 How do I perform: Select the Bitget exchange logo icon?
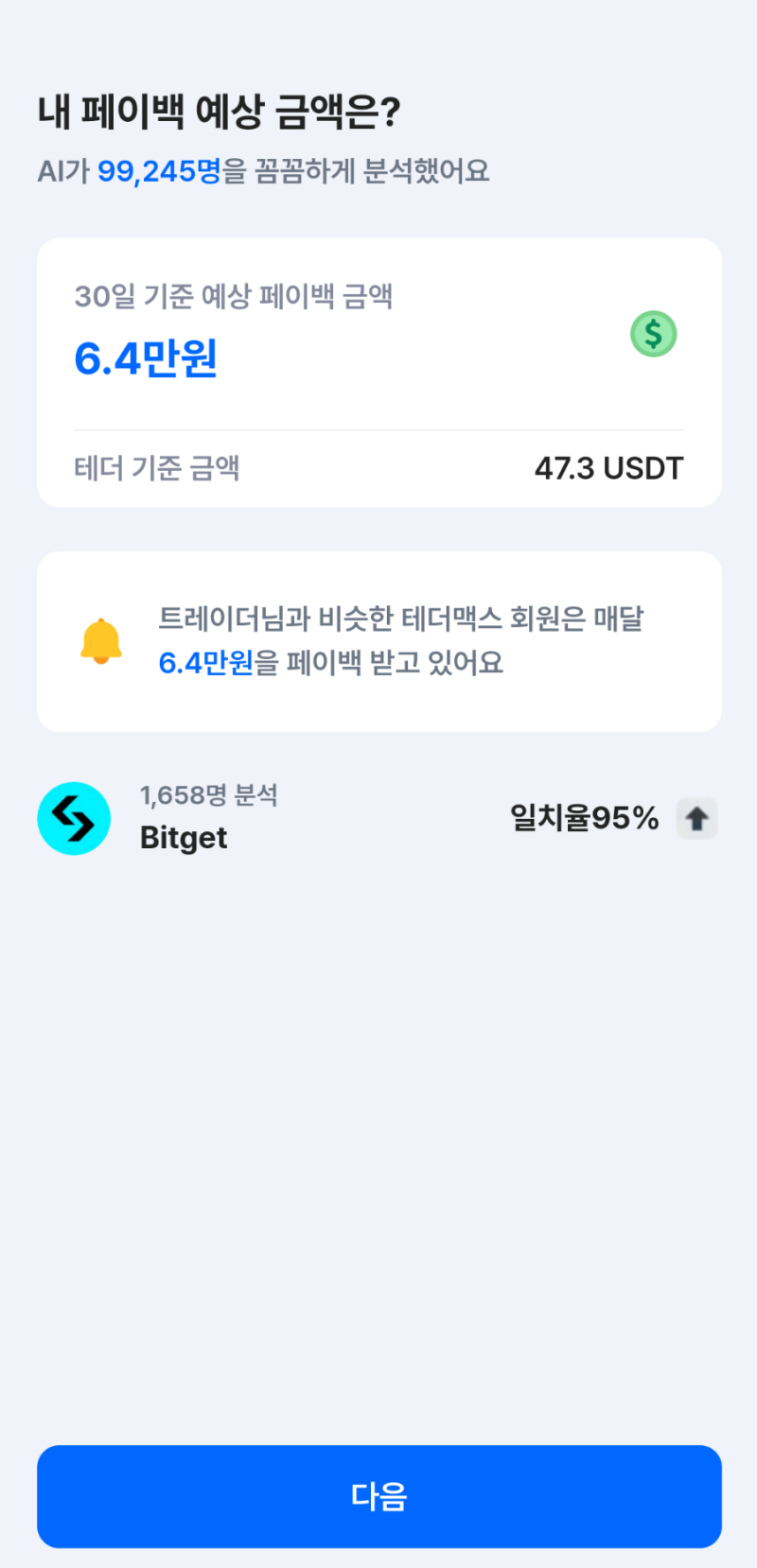(74, 819)
